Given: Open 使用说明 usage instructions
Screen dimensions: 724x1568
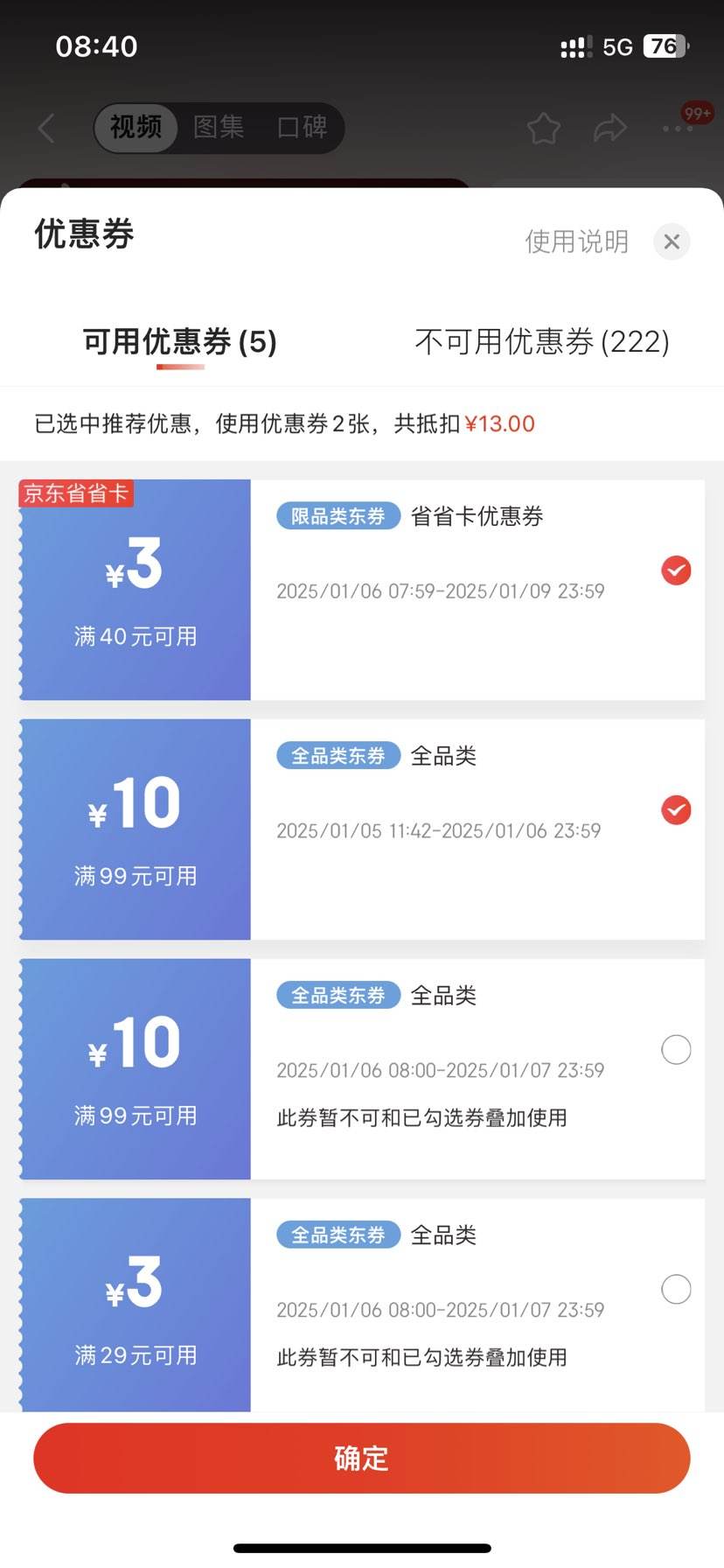Looking at the screenshot, I should click(x=576, y=241).
